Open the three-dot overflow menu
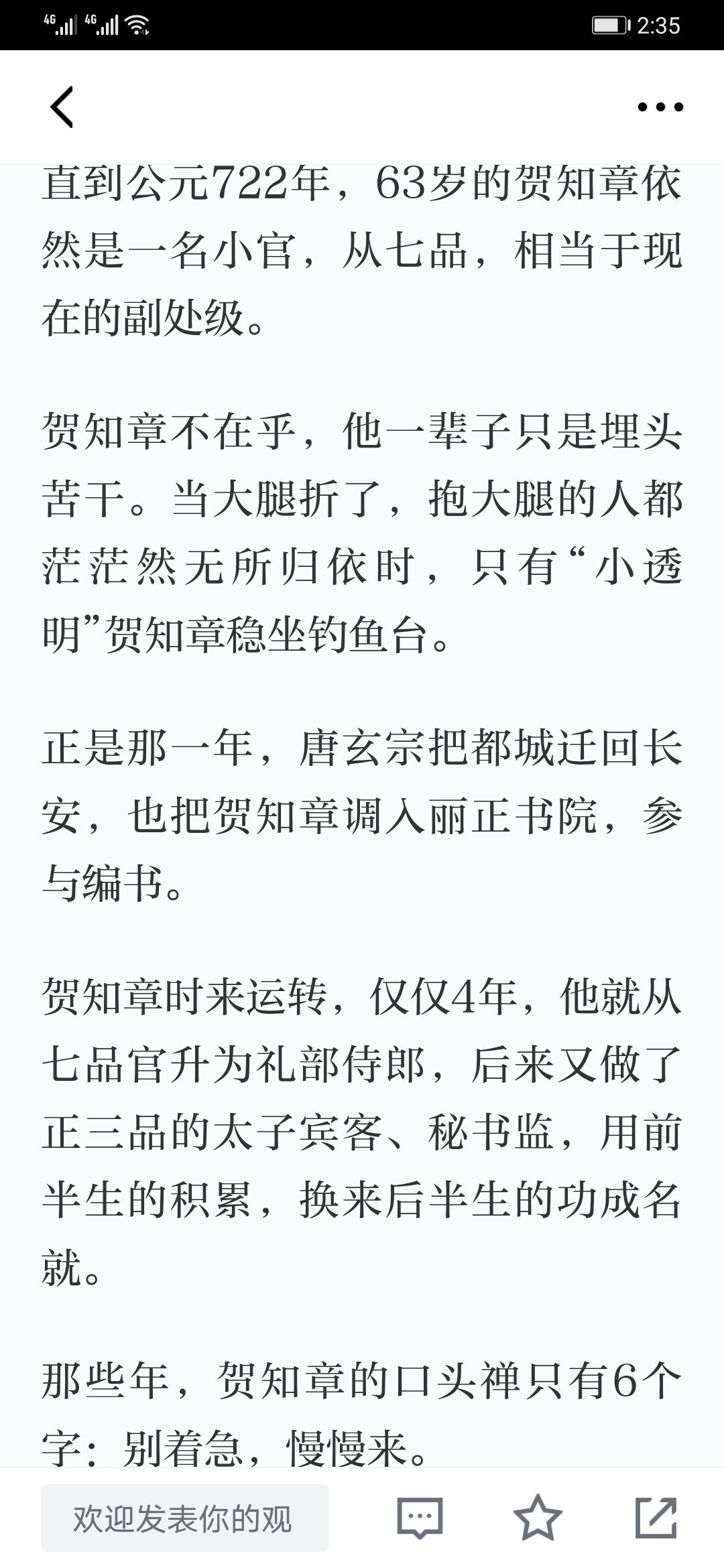The image size is (724, 1568). (660, 107)
